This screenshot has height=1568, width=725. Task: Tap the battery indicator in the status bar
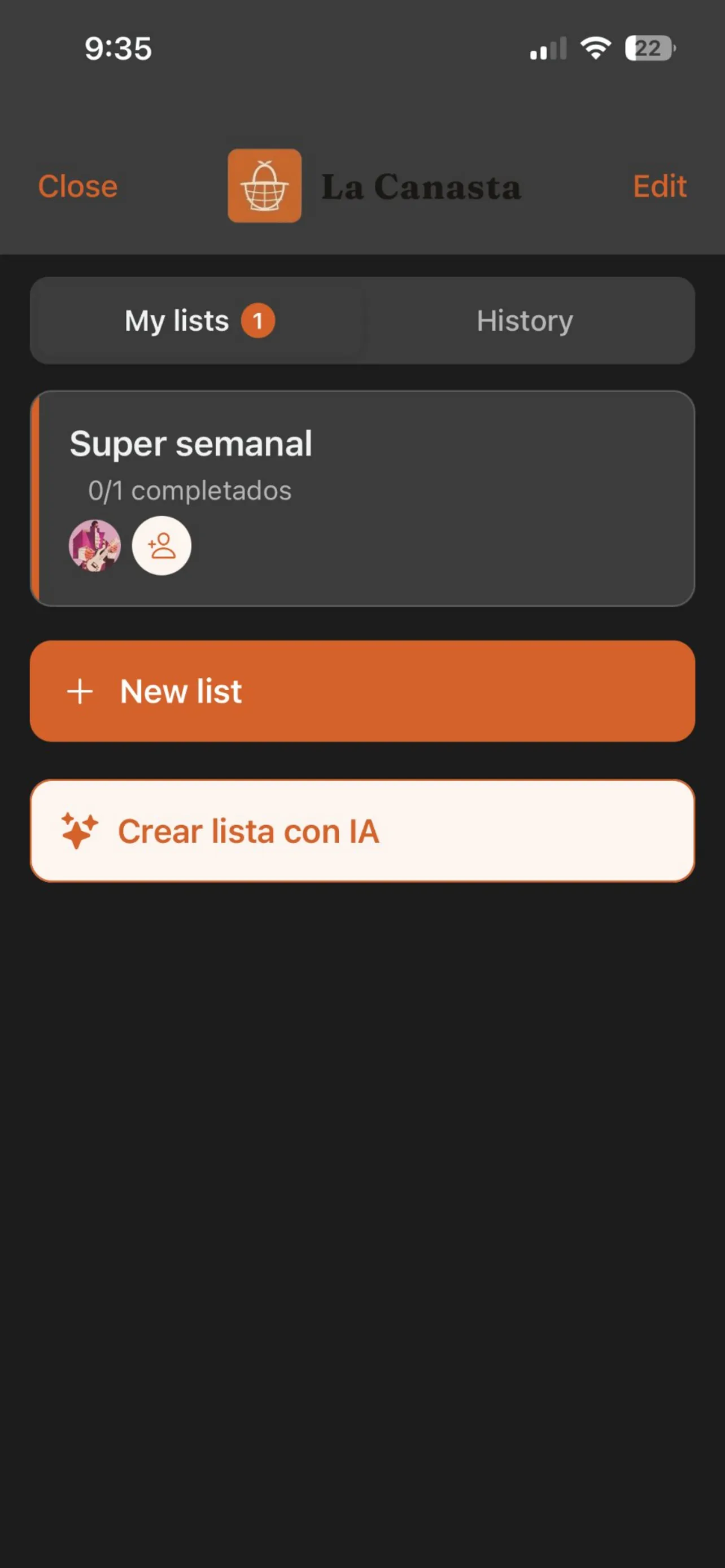(x=647, y=48)
